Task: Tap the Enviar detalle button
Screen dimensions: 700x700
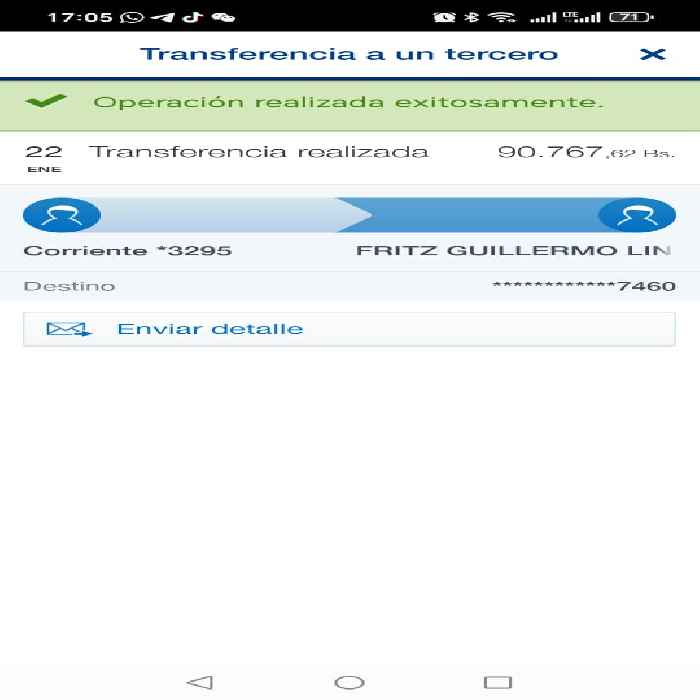Action: [x=349, y=329]
